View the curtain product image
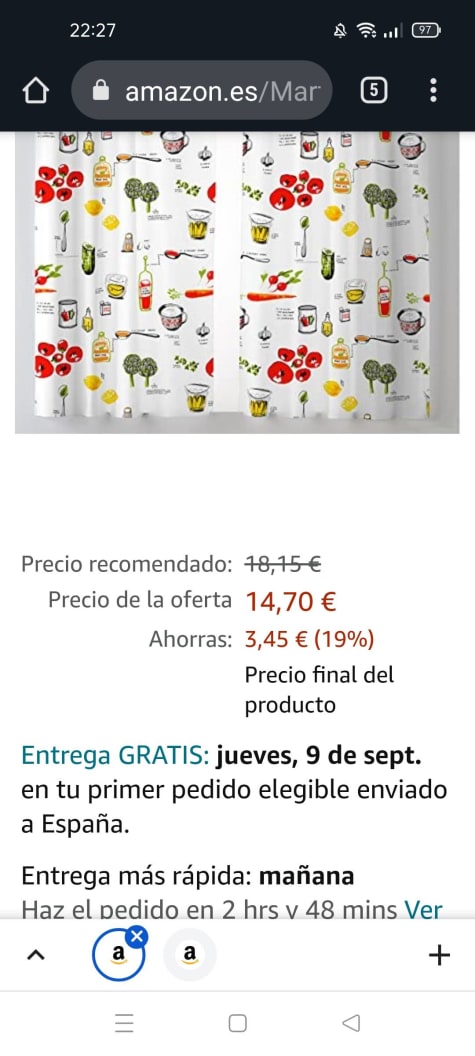This screenshot has width=475, height=1056. tap(237, 282)
